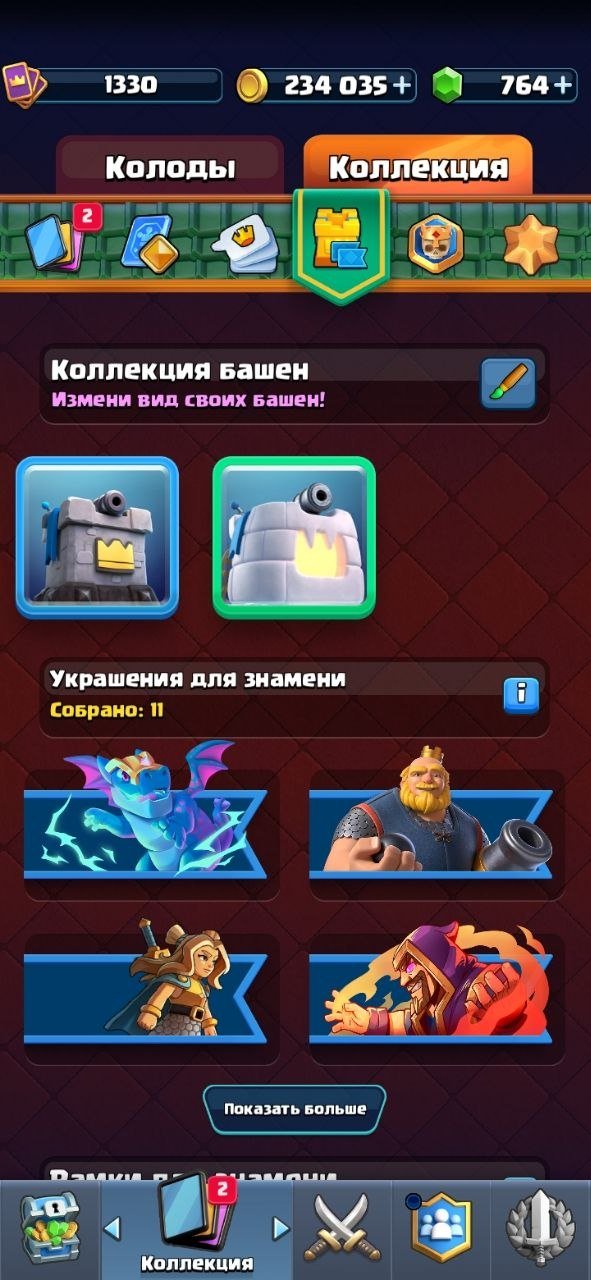Select the igloo tower skin
Screen dimensions: 591x1280
coord(294,536)
